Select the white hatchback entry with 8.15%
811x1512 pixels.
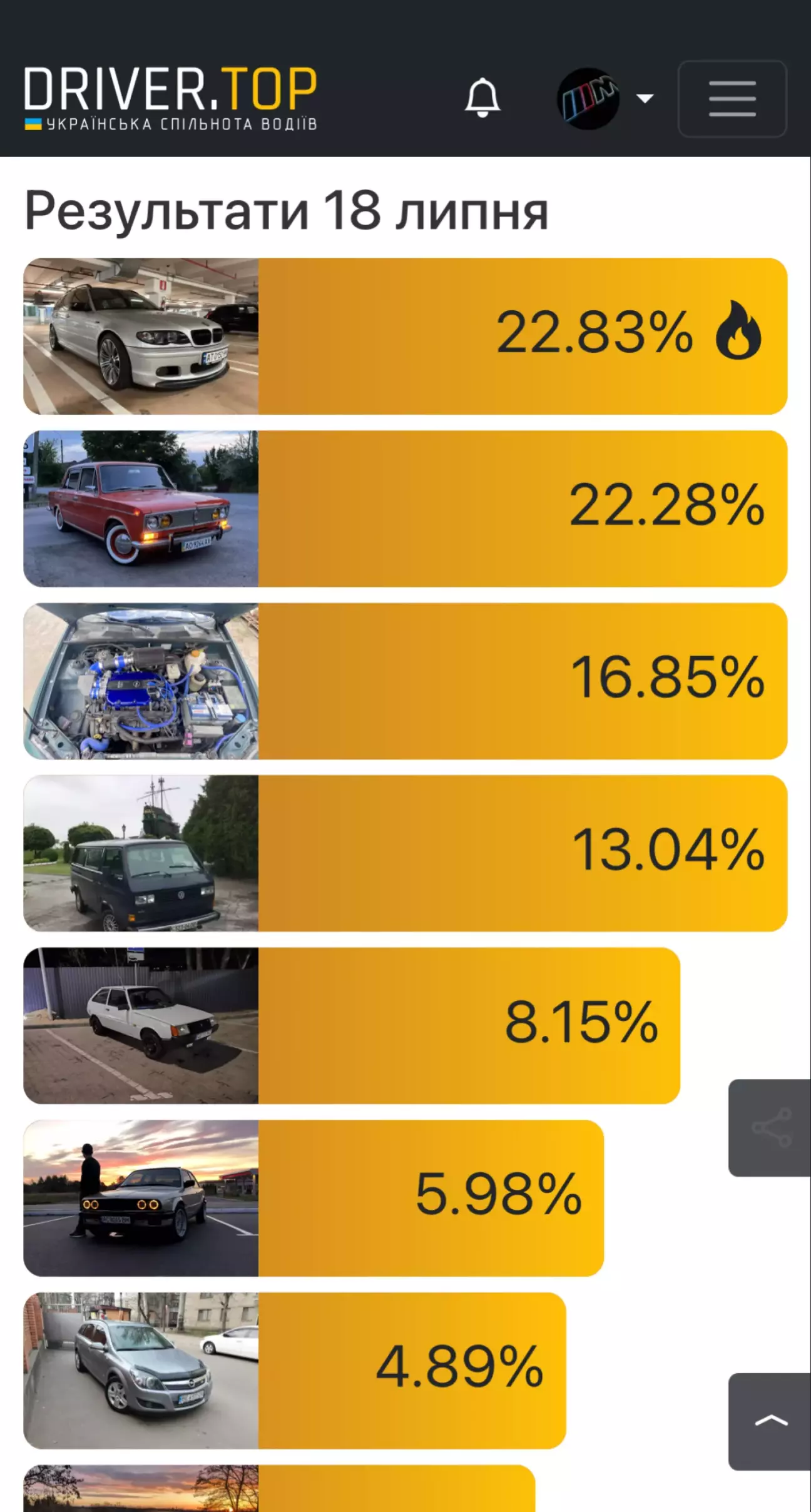(x=352, y=1026)
